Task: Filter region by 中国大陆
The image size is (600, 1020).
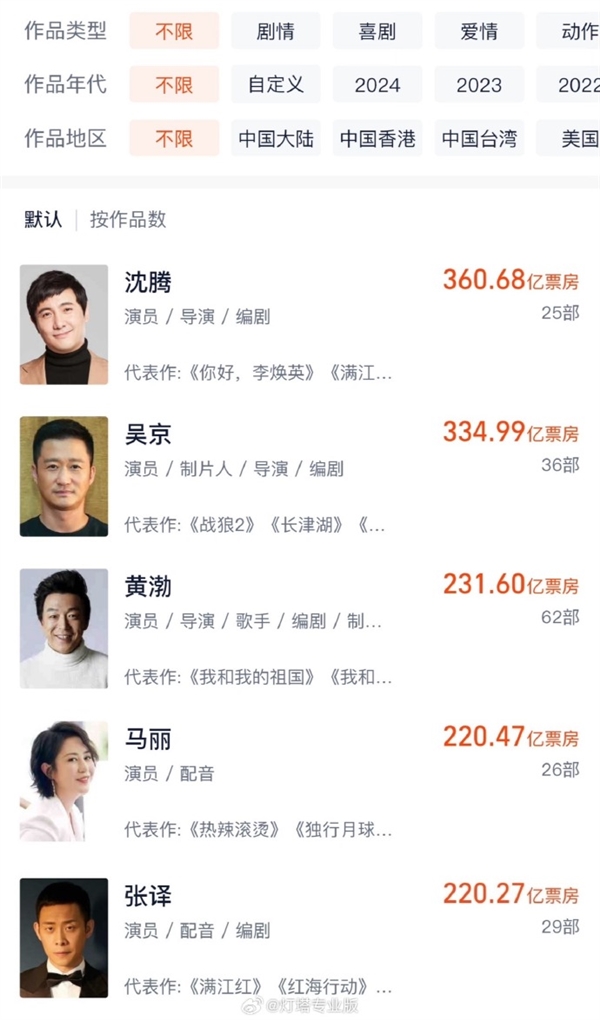Action: pos(275,138)
